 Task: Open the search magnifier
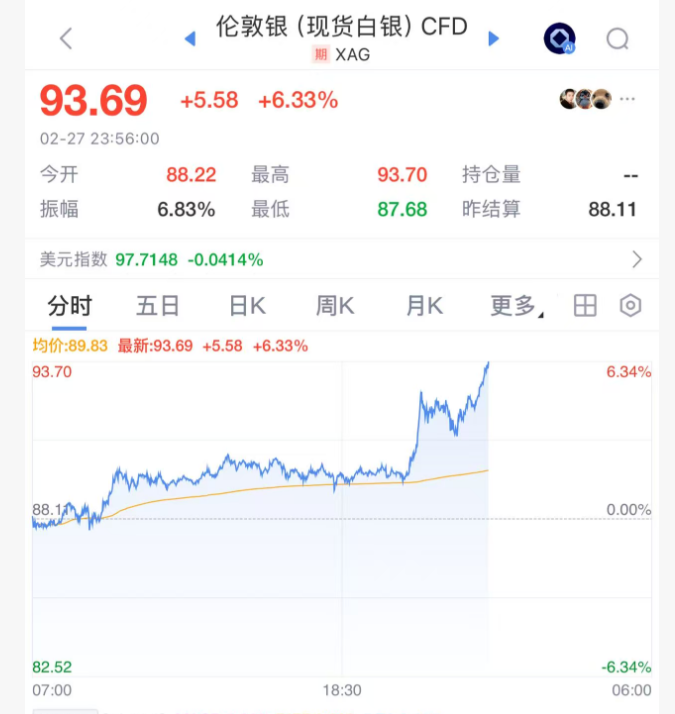[618, 39]
